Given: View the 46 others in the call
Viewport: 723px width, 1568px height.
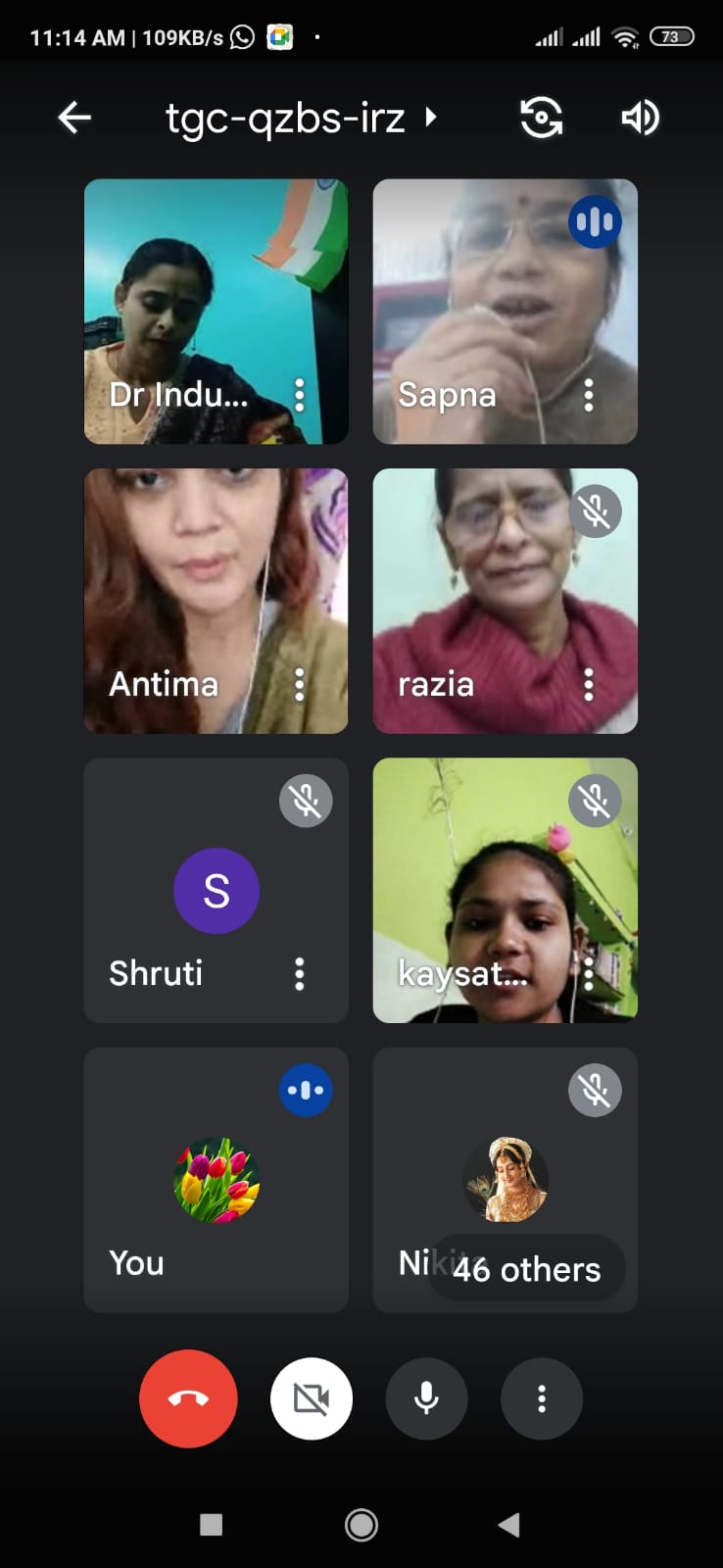Looking at the screenshot, I should (x=526, y=1269).
